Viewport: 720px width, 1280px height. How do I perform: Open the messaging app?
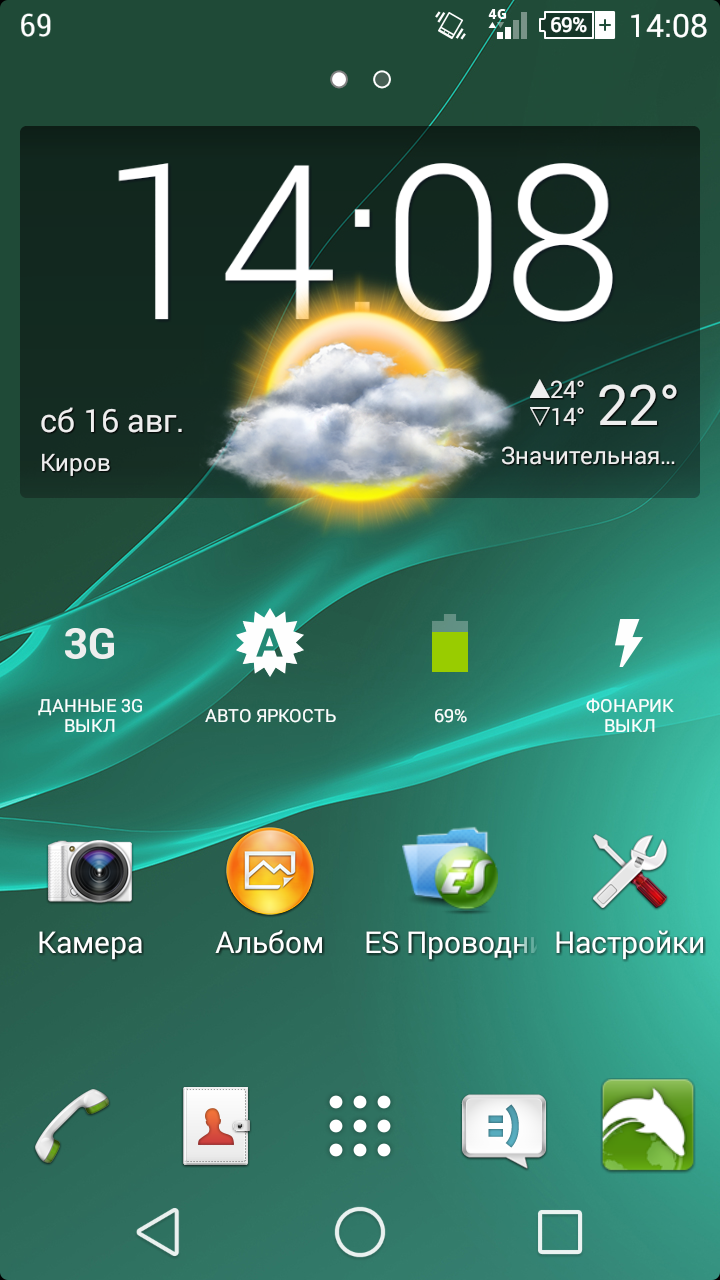(504, 1127)
